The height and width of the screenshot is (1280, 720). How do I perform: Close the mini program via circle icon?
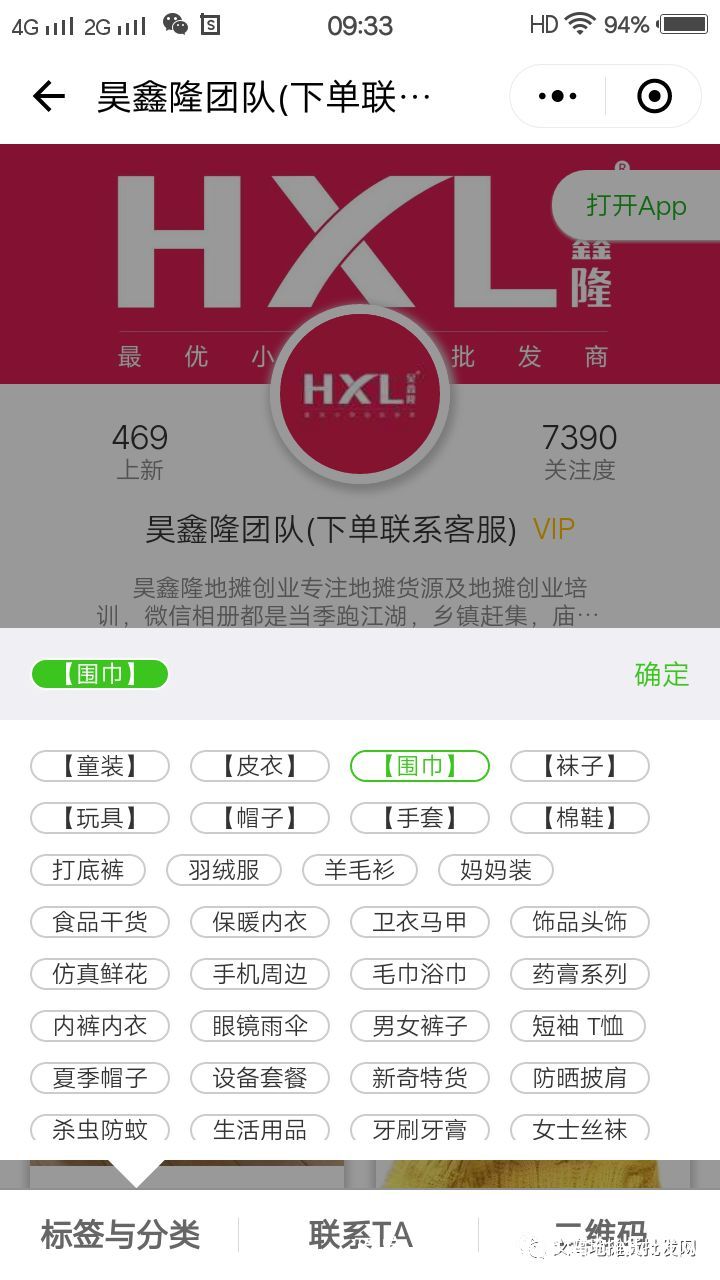pyautogui.click(x=654, y=97)
